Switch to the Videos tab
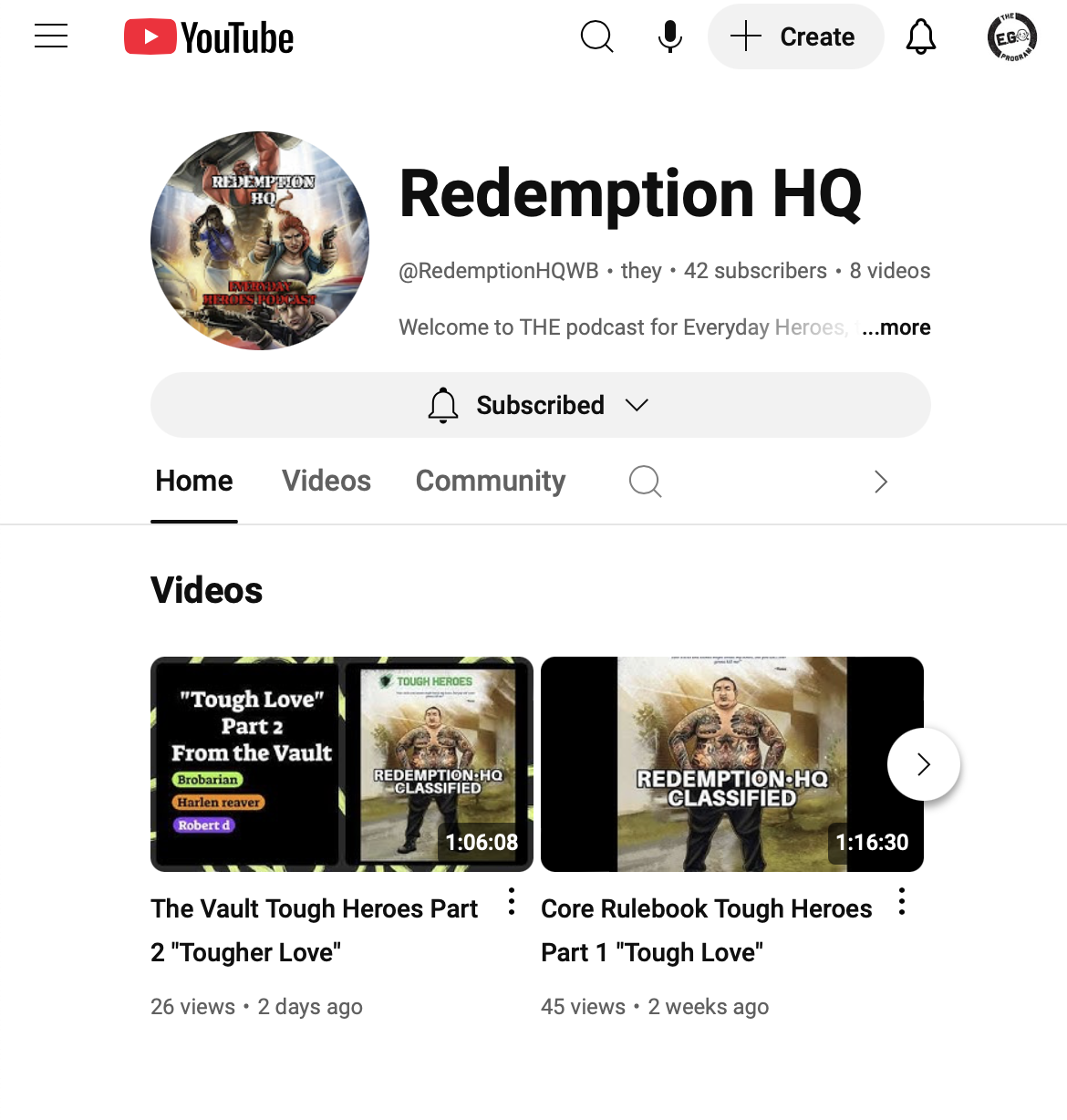Viewport: 1067px width, 1120px height. pyautogui.click(x=326, y=481)
